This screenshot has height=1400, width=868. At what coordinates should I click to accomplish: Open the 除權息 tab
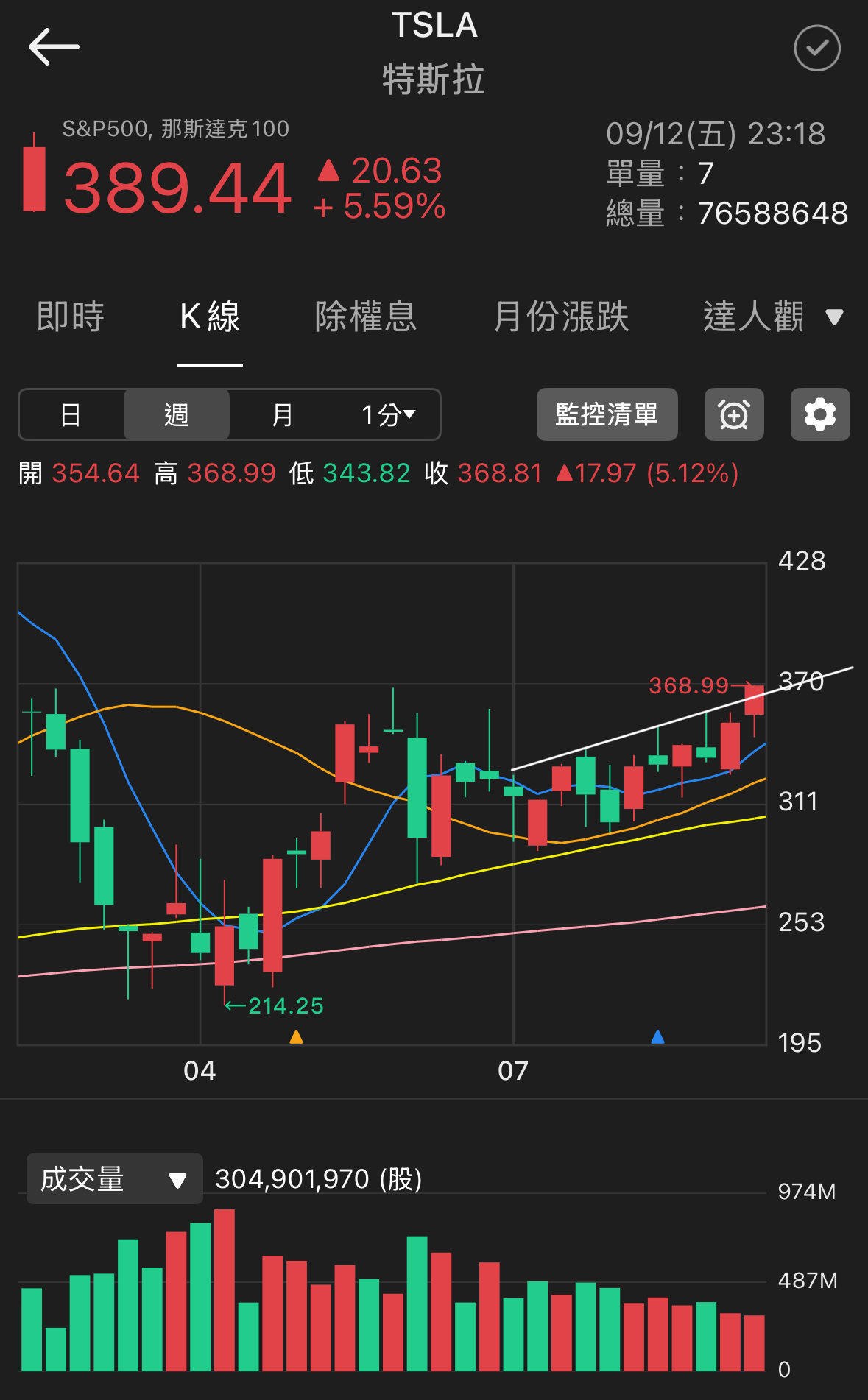(366, 317)
